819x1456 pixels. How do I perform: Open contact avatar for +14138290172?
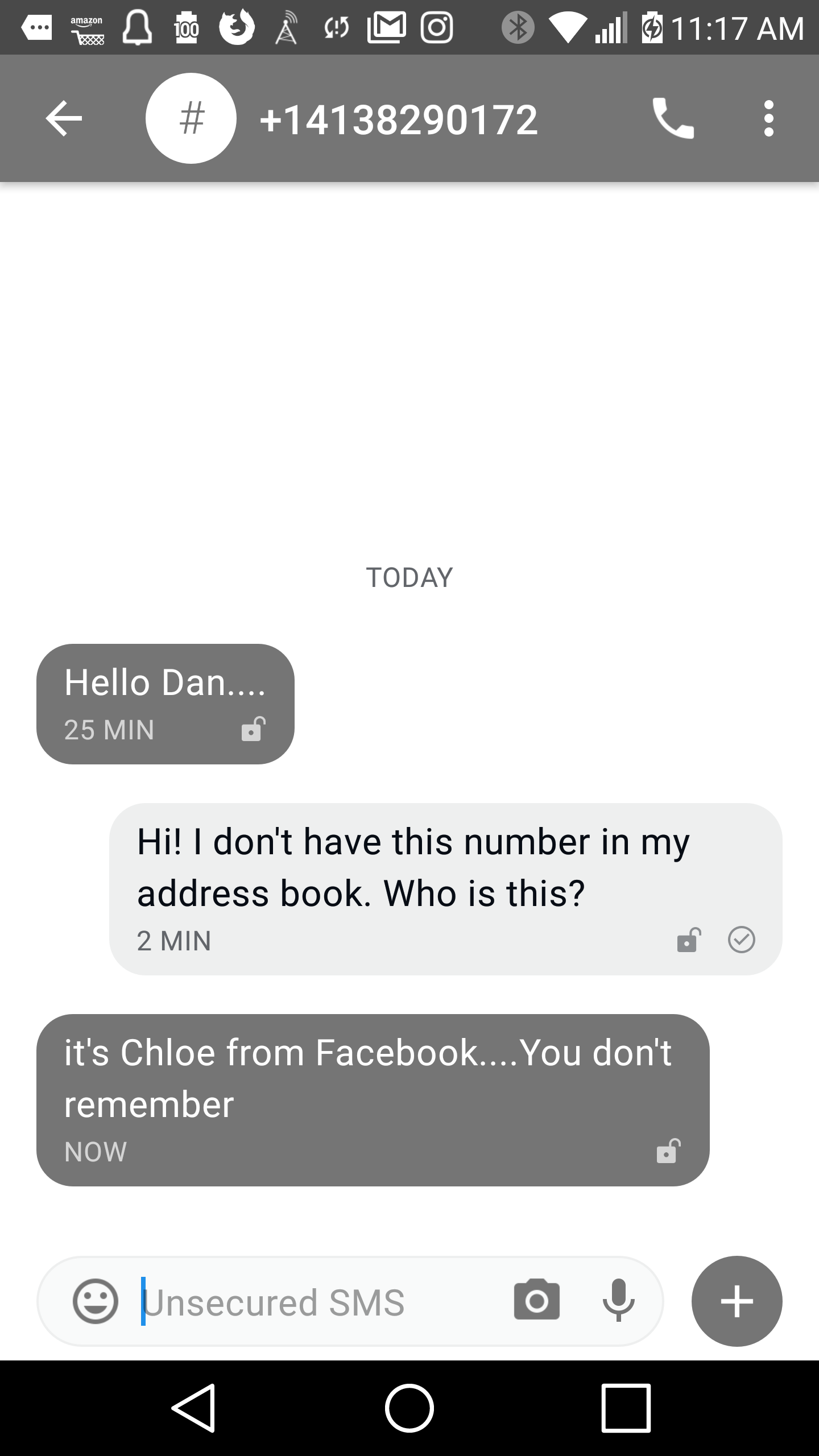(x=191, y=118)
